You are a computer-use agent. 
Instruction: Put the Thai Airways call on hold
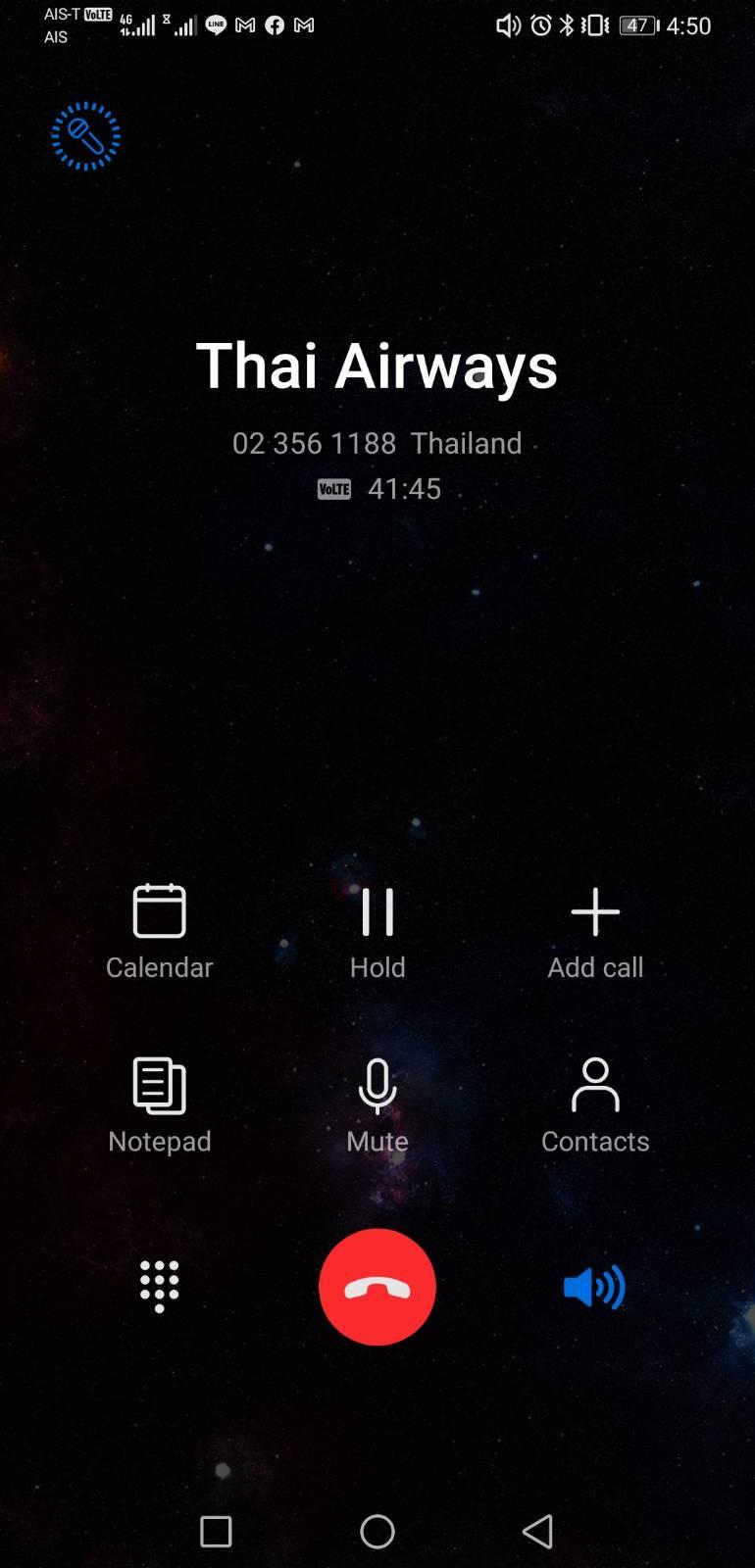377,931
